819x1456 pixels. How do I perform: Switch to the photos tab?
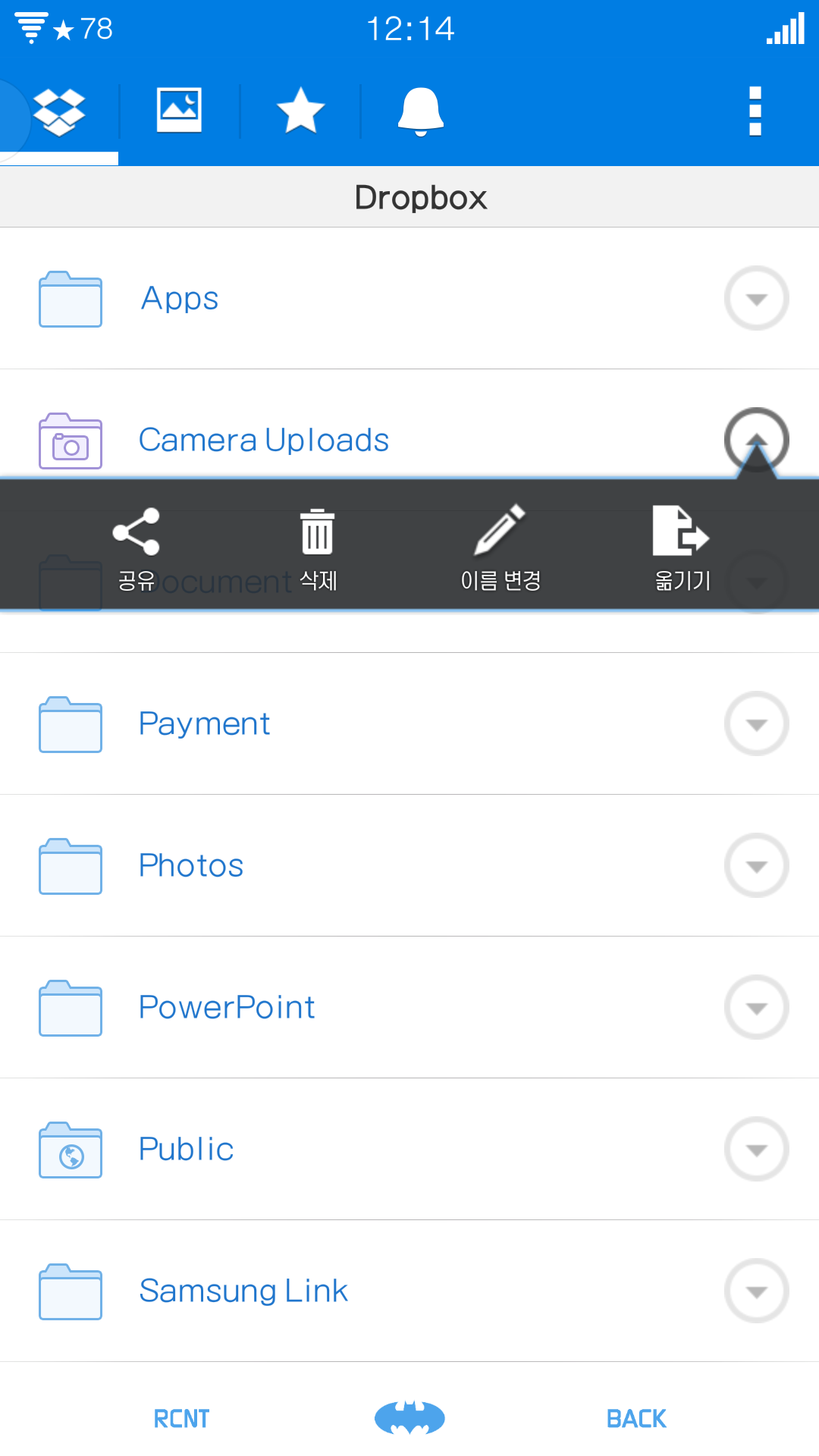(179, 111)
